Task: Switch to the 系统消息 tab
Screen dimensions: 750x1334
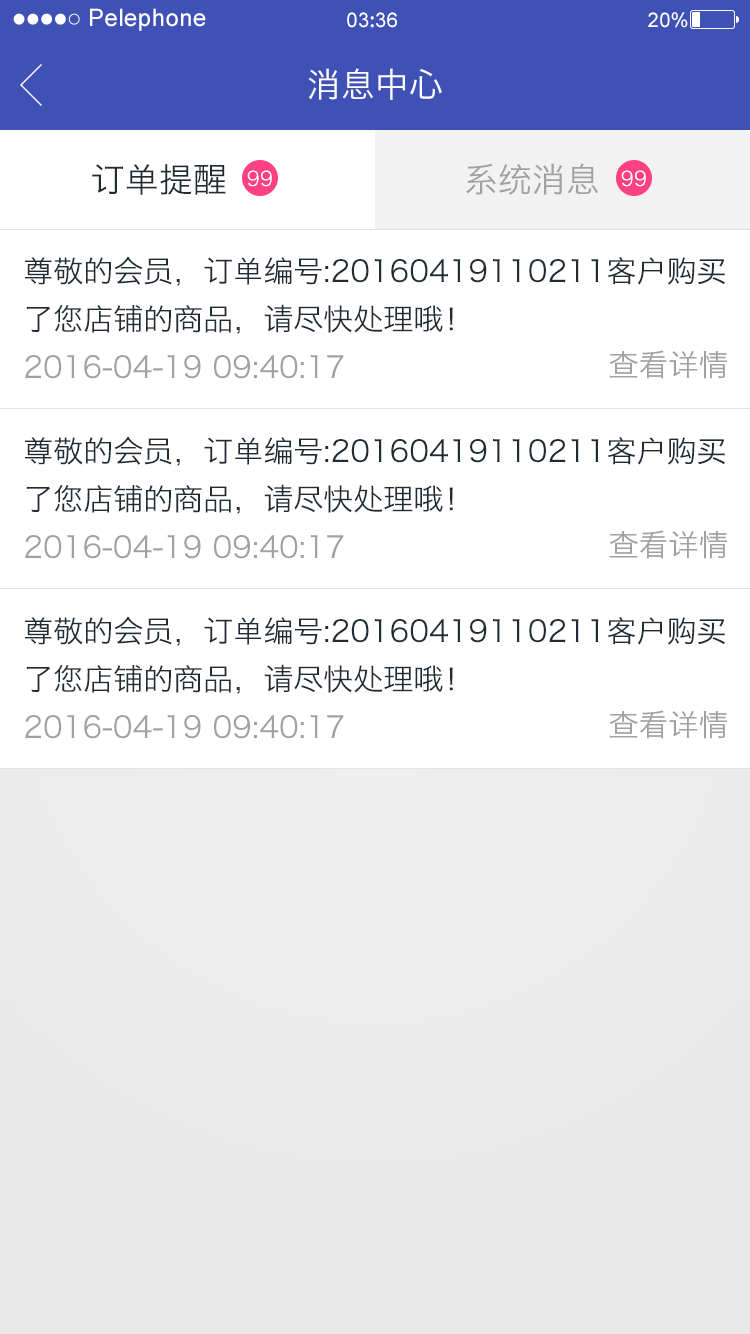Action: click(560, 180)
